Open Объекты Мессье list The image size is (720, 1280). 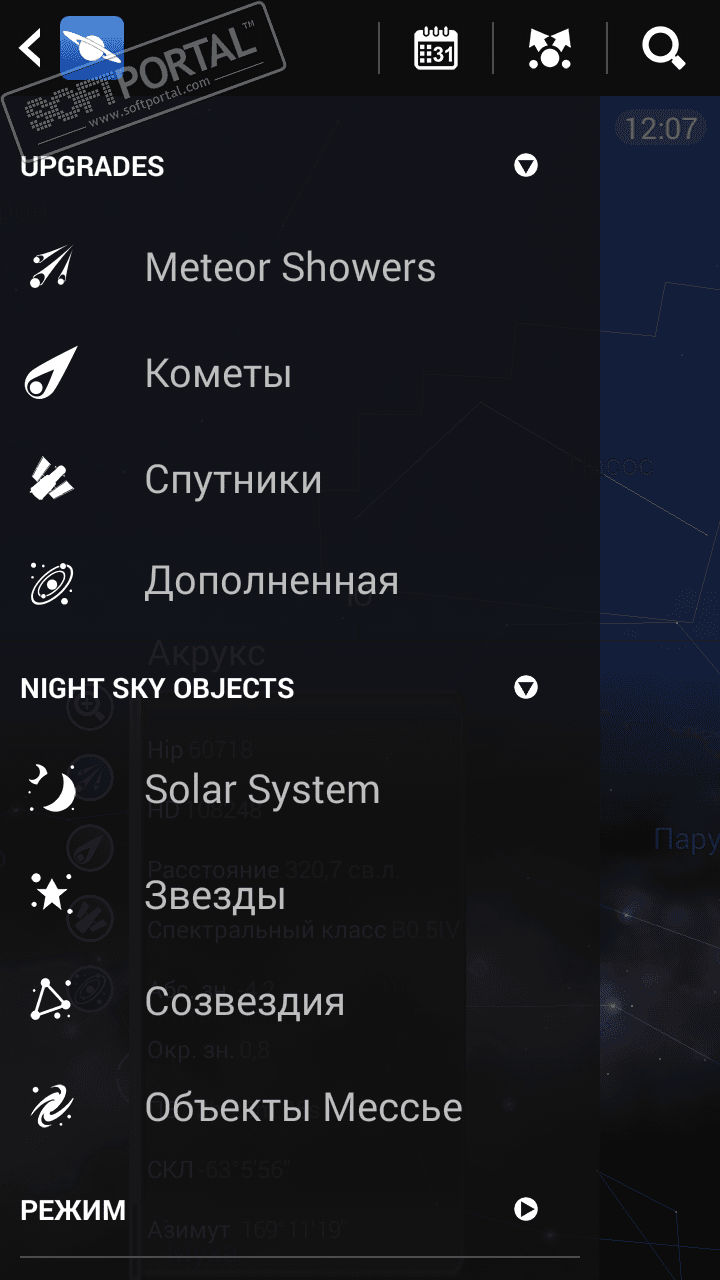coord(303,1108)
